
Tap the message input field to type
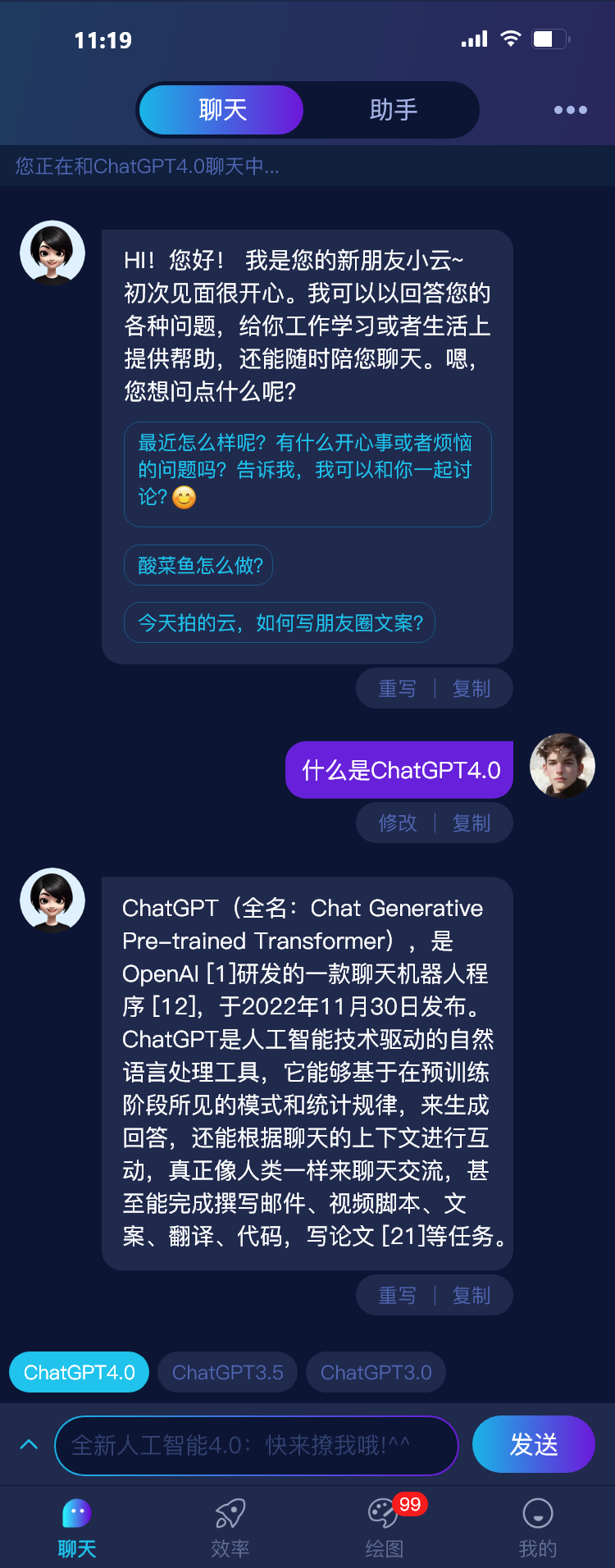(x=257, y=1445)
